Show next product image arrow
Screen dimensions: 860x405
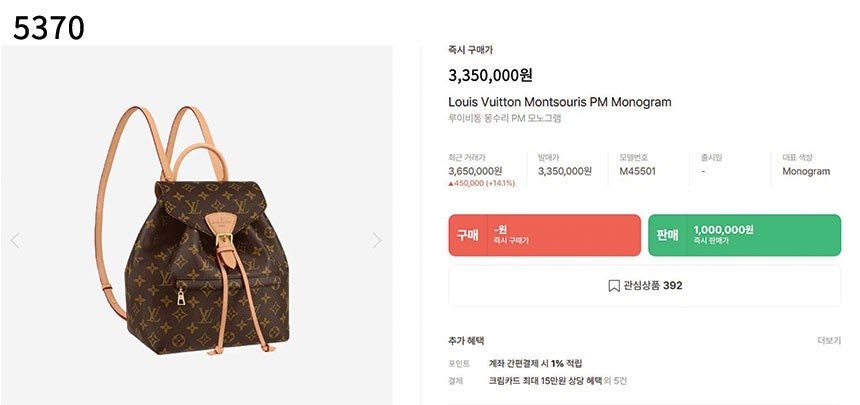pos(377,240)
